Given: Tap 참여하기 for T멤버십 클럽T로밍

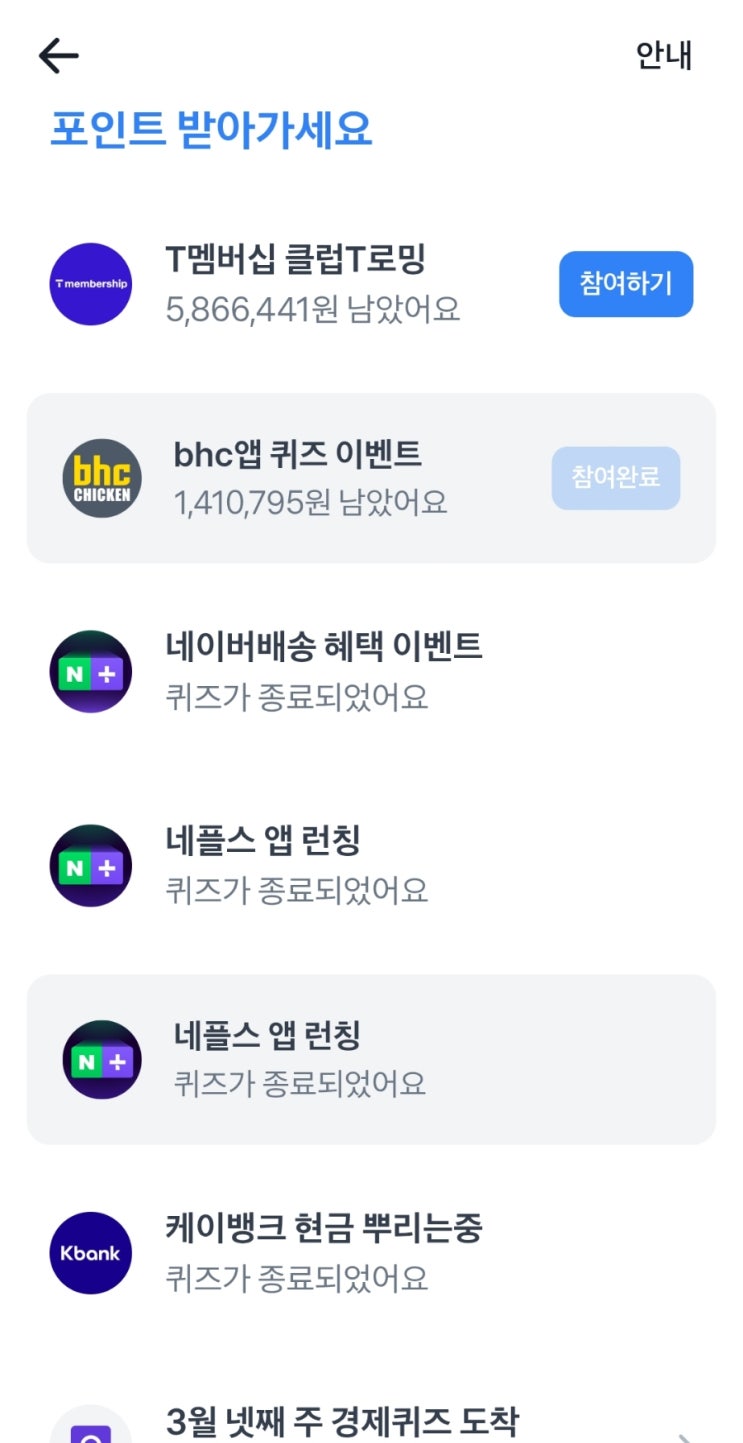Looking at the screenshot, I should tap(625, 284).
